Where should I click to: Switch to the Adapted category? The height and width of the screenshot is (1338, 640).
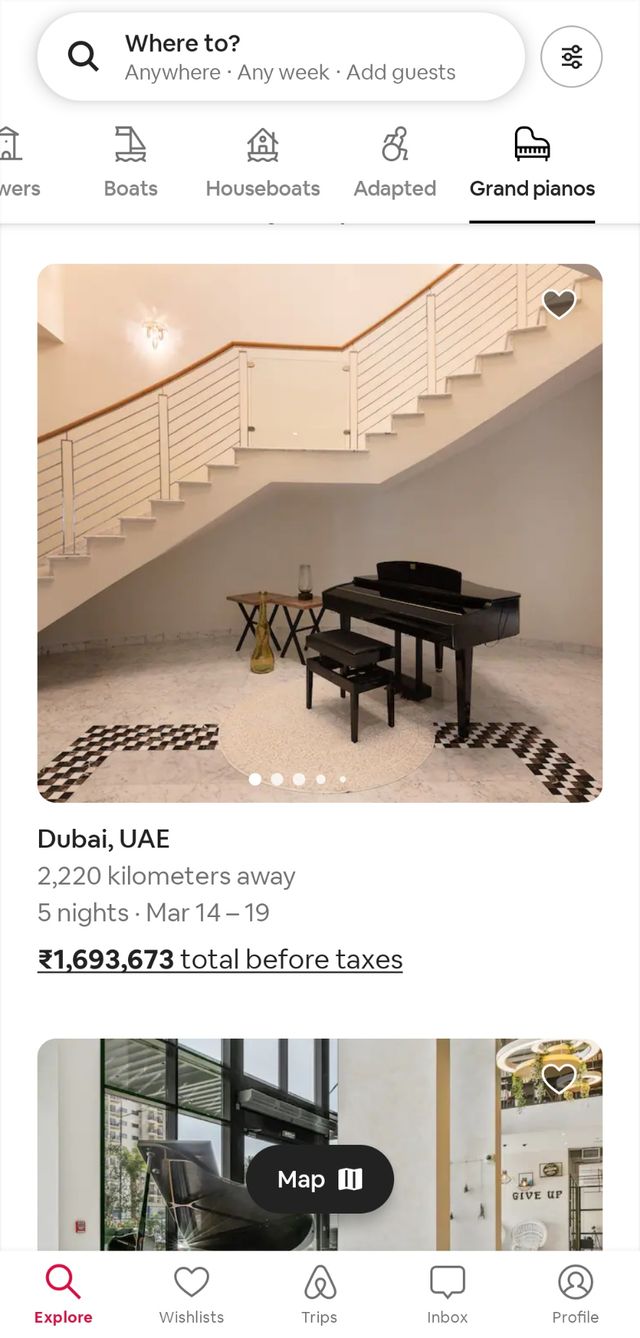(x=395, y=163)
